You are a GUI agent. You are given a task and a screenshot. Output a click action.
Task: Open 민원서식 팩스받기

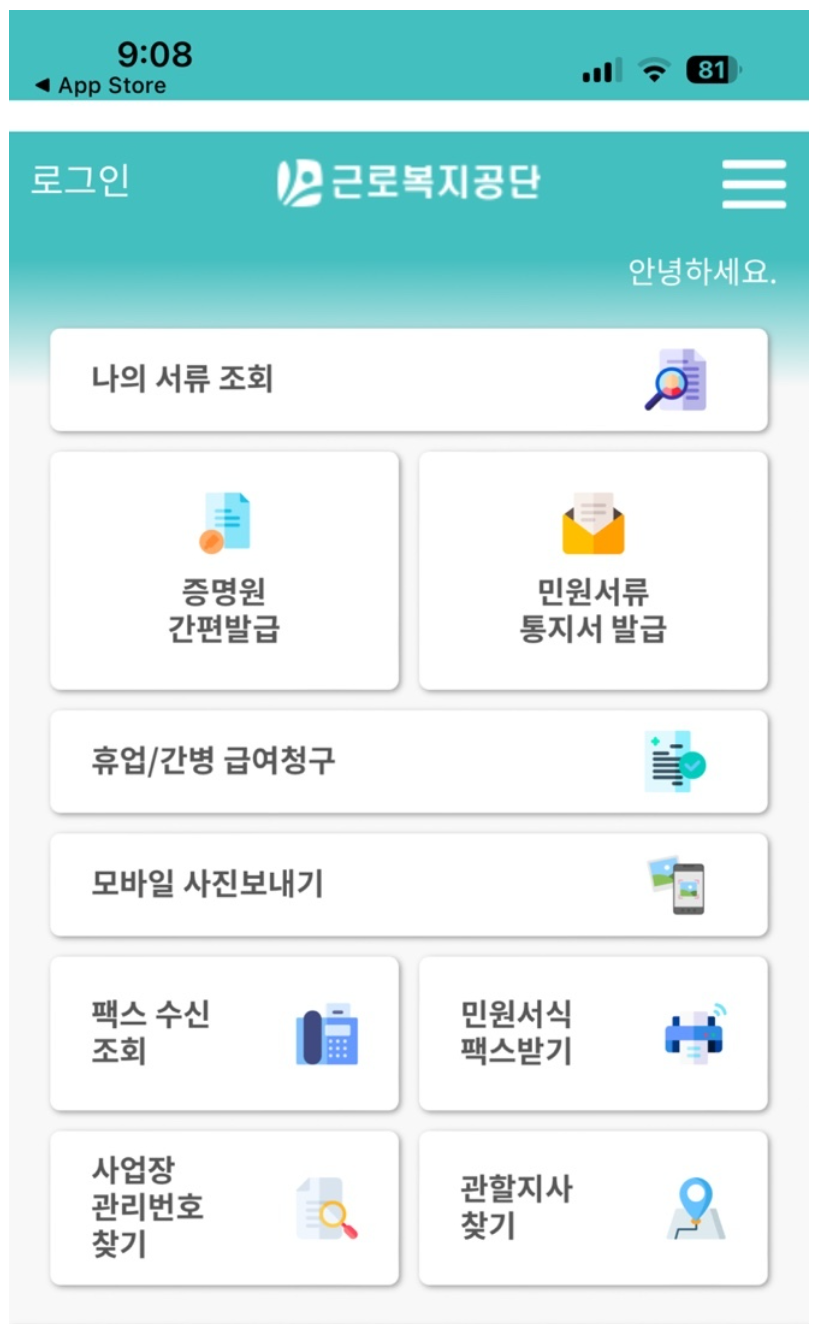pos(593,1033)
